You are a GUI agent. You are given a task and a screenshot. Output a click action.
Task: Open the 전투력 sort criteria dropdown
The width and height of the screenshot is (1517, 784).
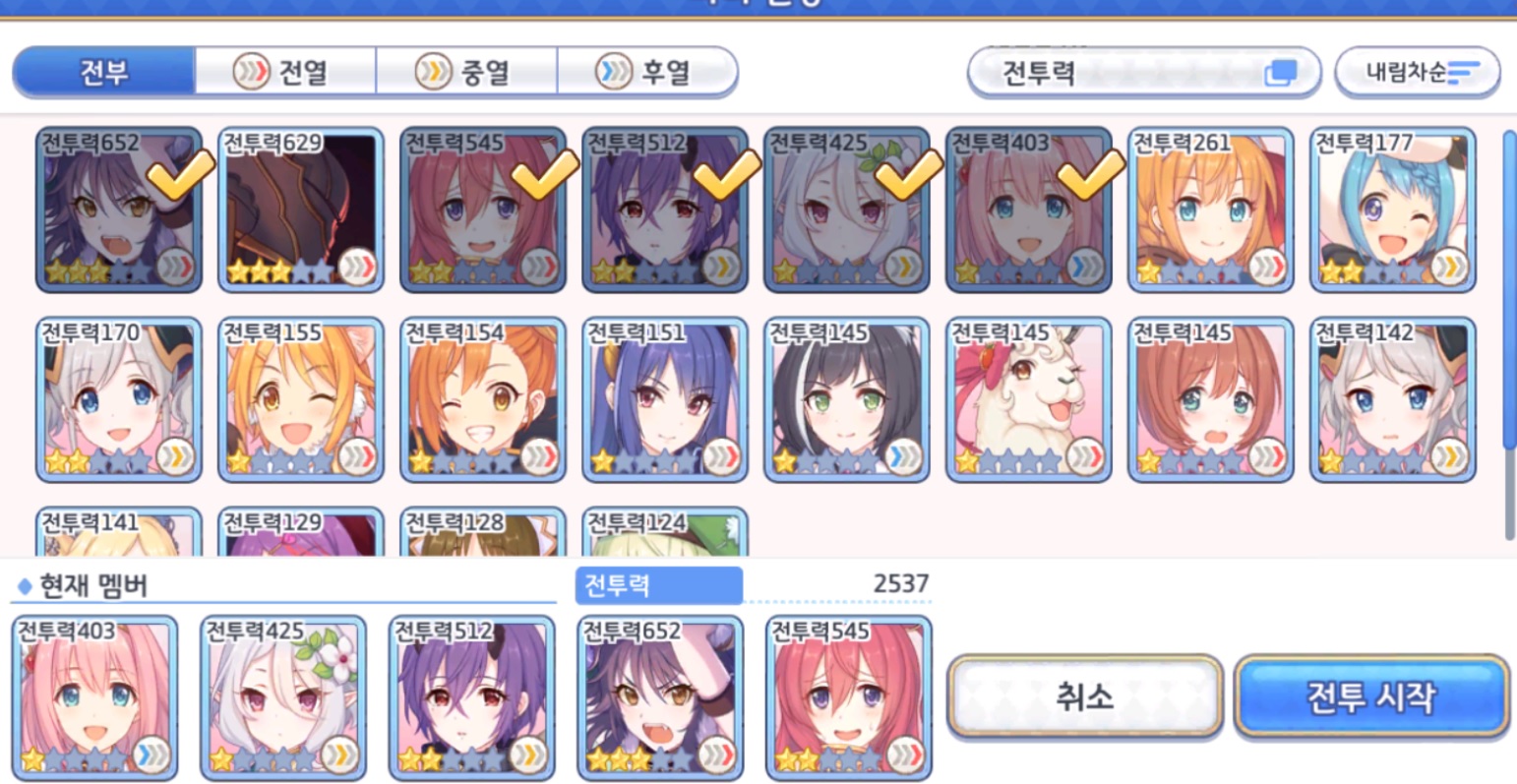coord(1143,73)
